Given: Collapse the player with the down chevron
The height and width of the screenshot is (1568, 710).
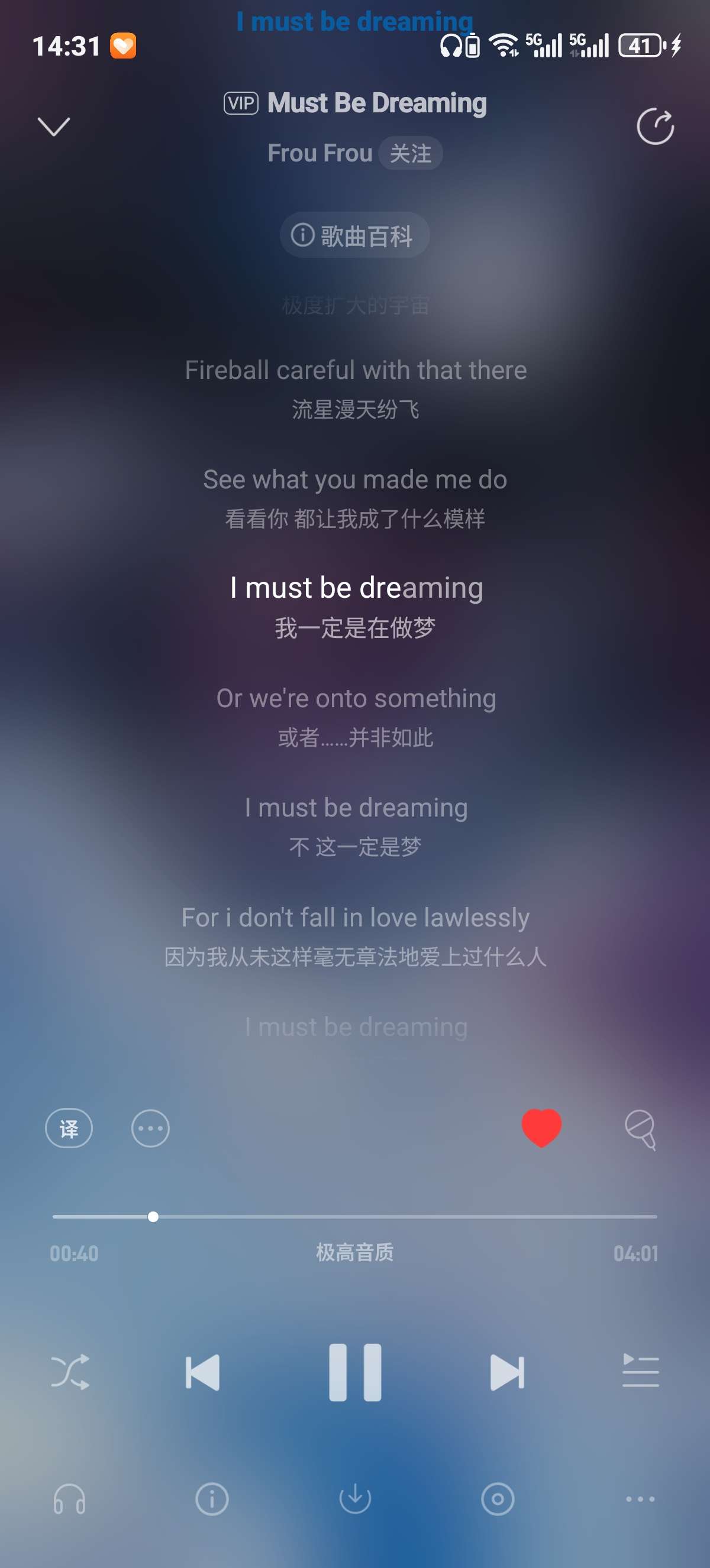Looking at the screenshot, I should [x=54, y=127].
